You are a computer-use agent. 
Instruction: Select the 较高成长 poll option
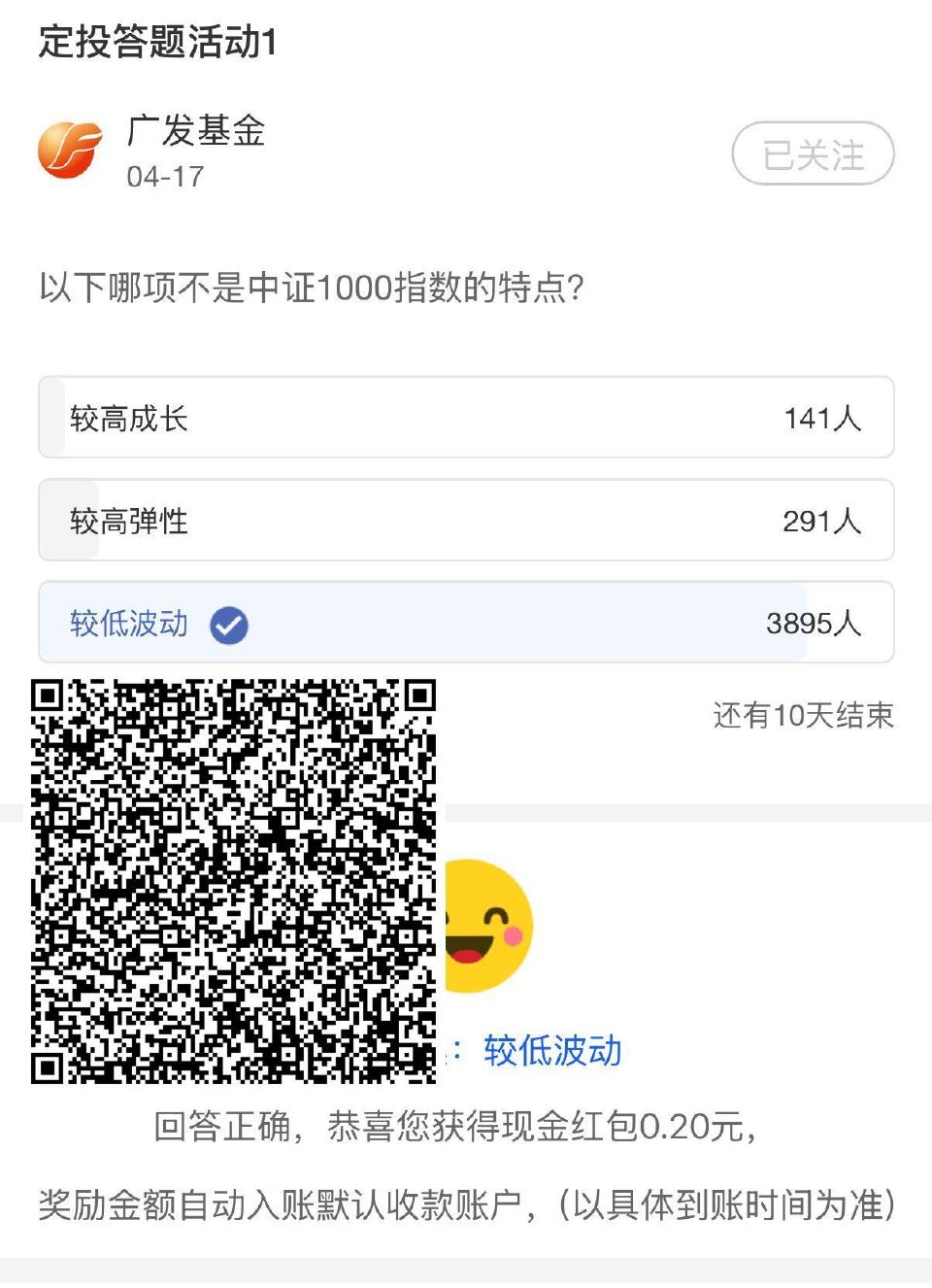tap(466, 418)
